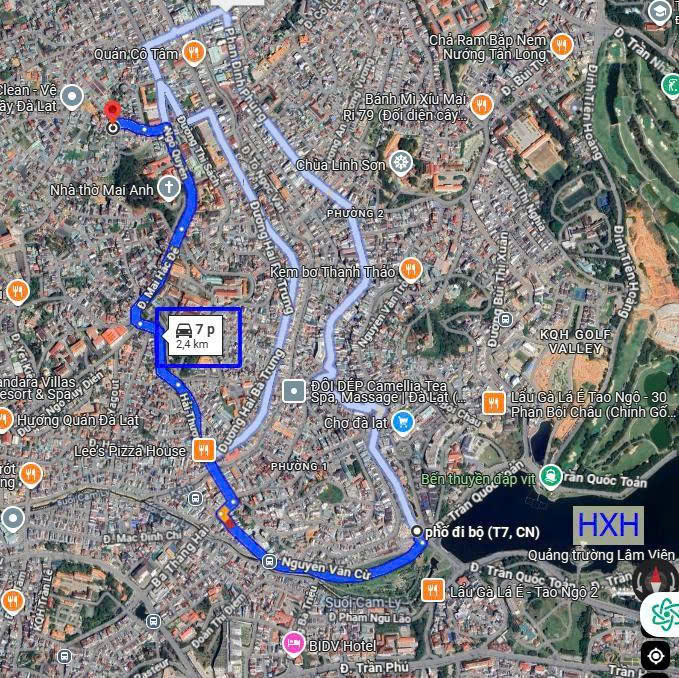Open Lẩu Gà Lá É Tao Ngộ 2 marker

pos(433,590)
